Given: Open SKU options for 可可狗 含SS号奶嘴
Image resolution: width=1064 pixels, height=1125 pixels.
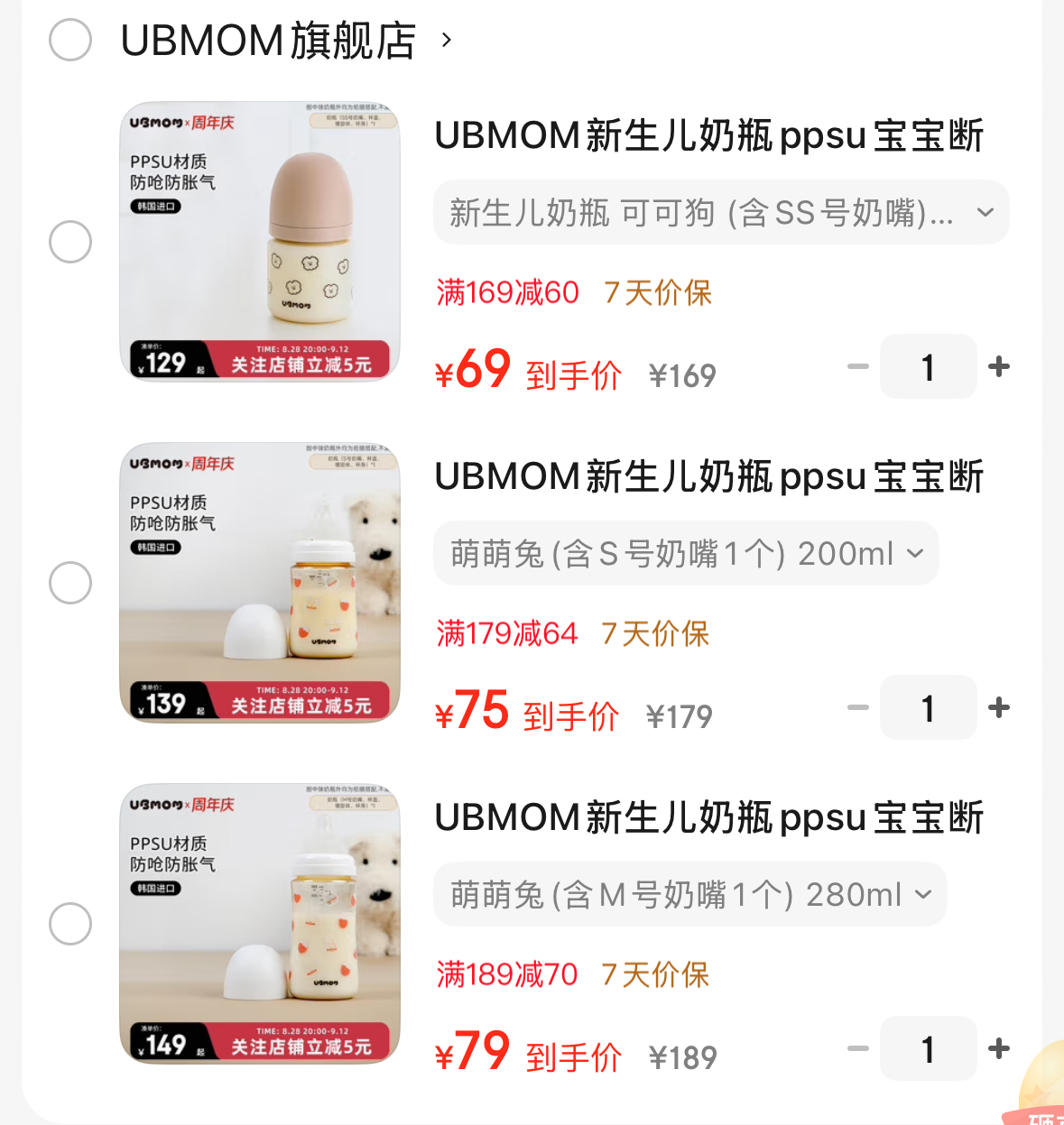Looking at the screenshot, I should [720, 212].
